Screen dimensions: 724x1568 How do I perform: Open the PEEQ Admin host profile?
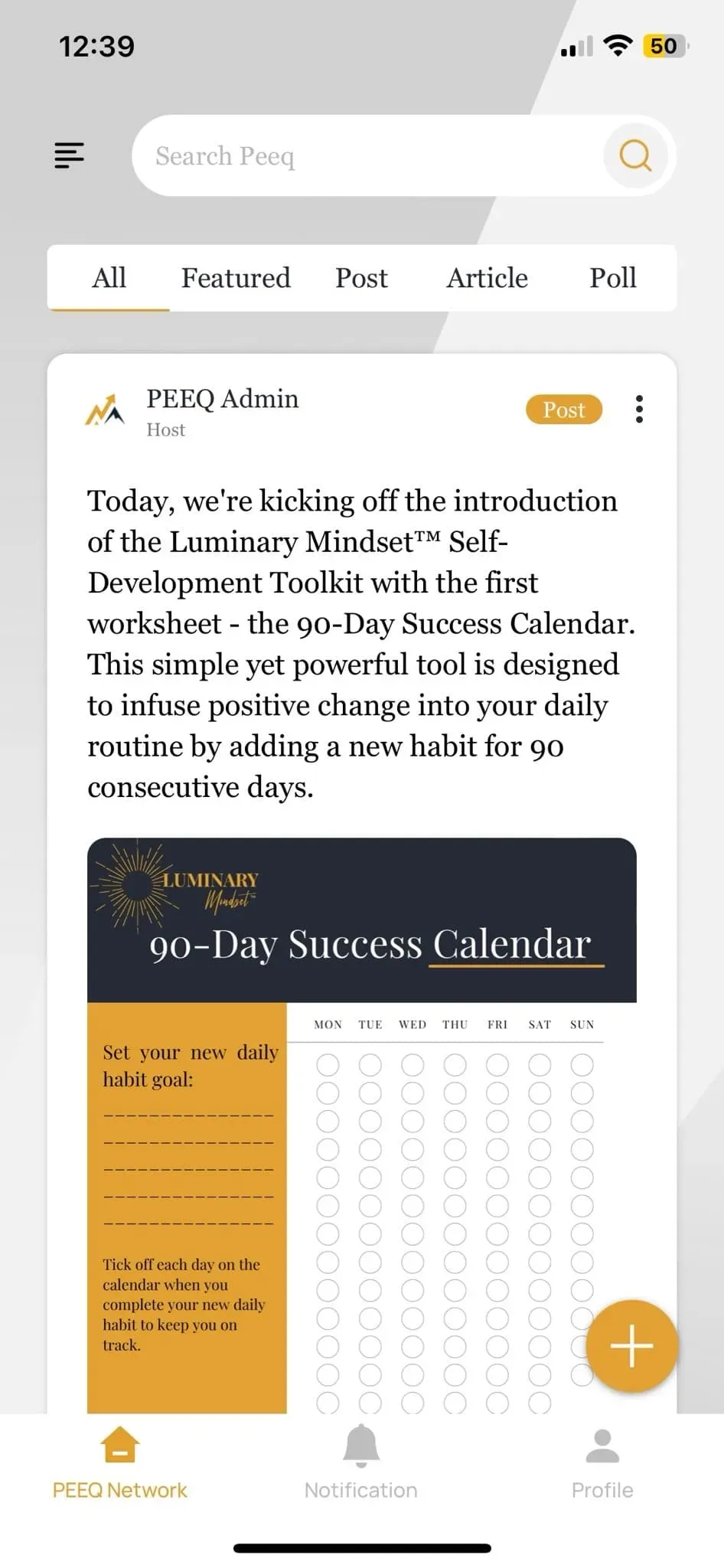click(222, 400)
